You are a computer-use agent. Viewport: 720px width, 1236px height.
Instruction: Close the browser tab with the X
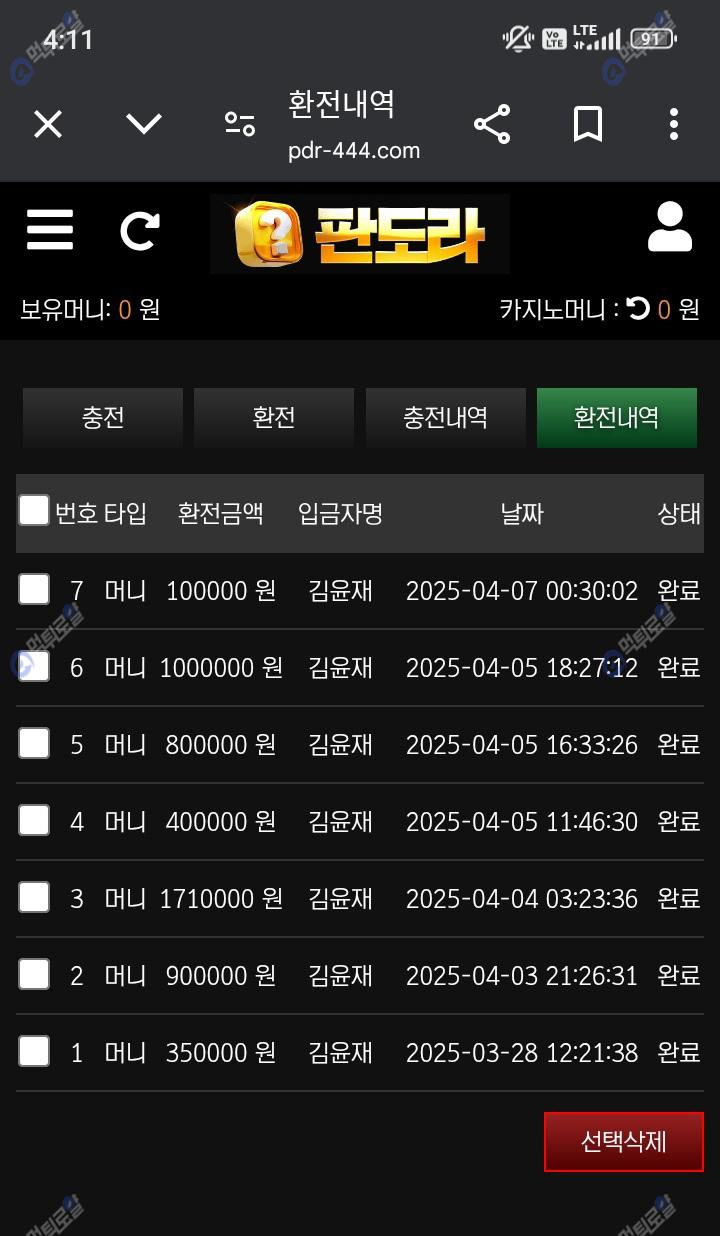pyautogui.click(x=48, y=124)
